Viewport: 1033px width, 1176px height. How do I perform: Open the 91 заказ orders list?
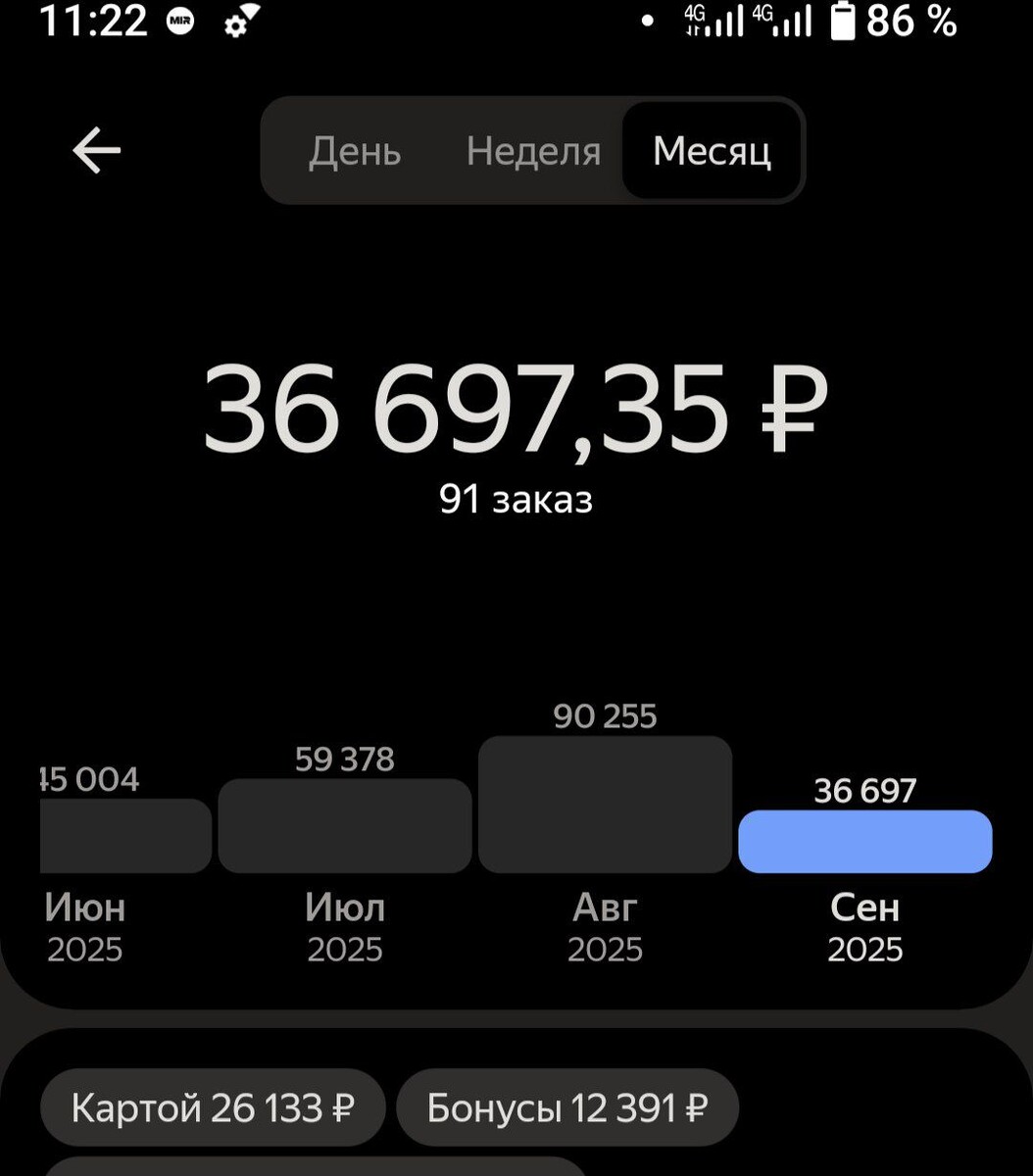coord(516,500)
